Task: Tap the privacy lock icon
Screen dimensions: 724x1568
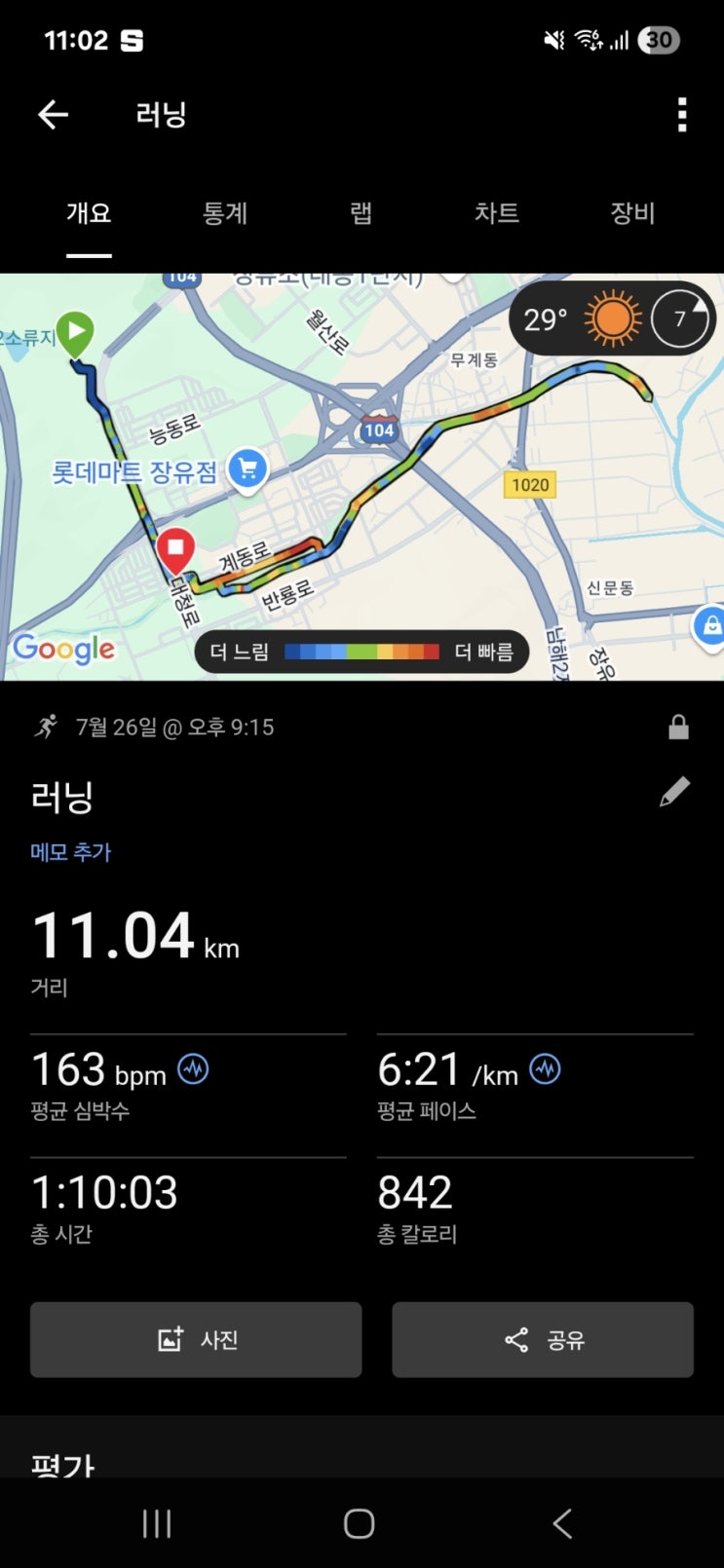Action: tap(679, 727)
